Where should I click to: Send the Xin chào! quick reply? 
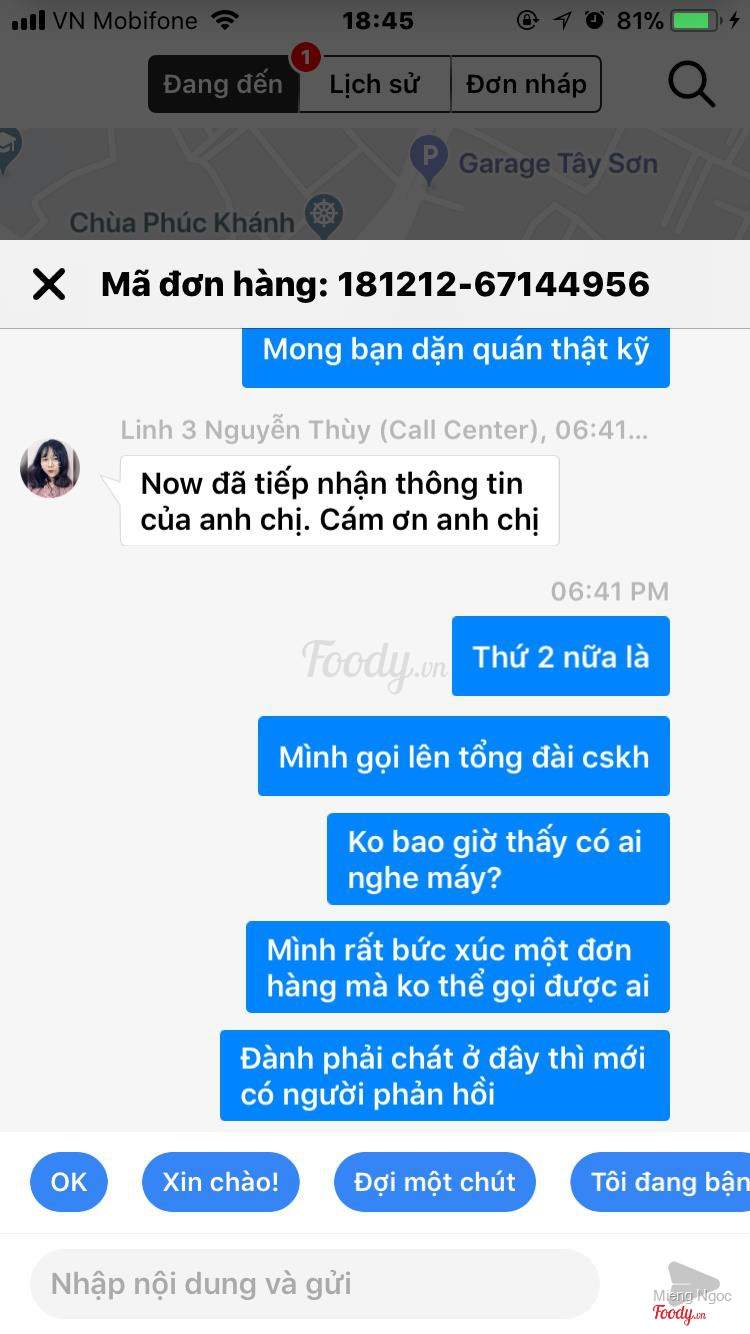click(221, 1182)
